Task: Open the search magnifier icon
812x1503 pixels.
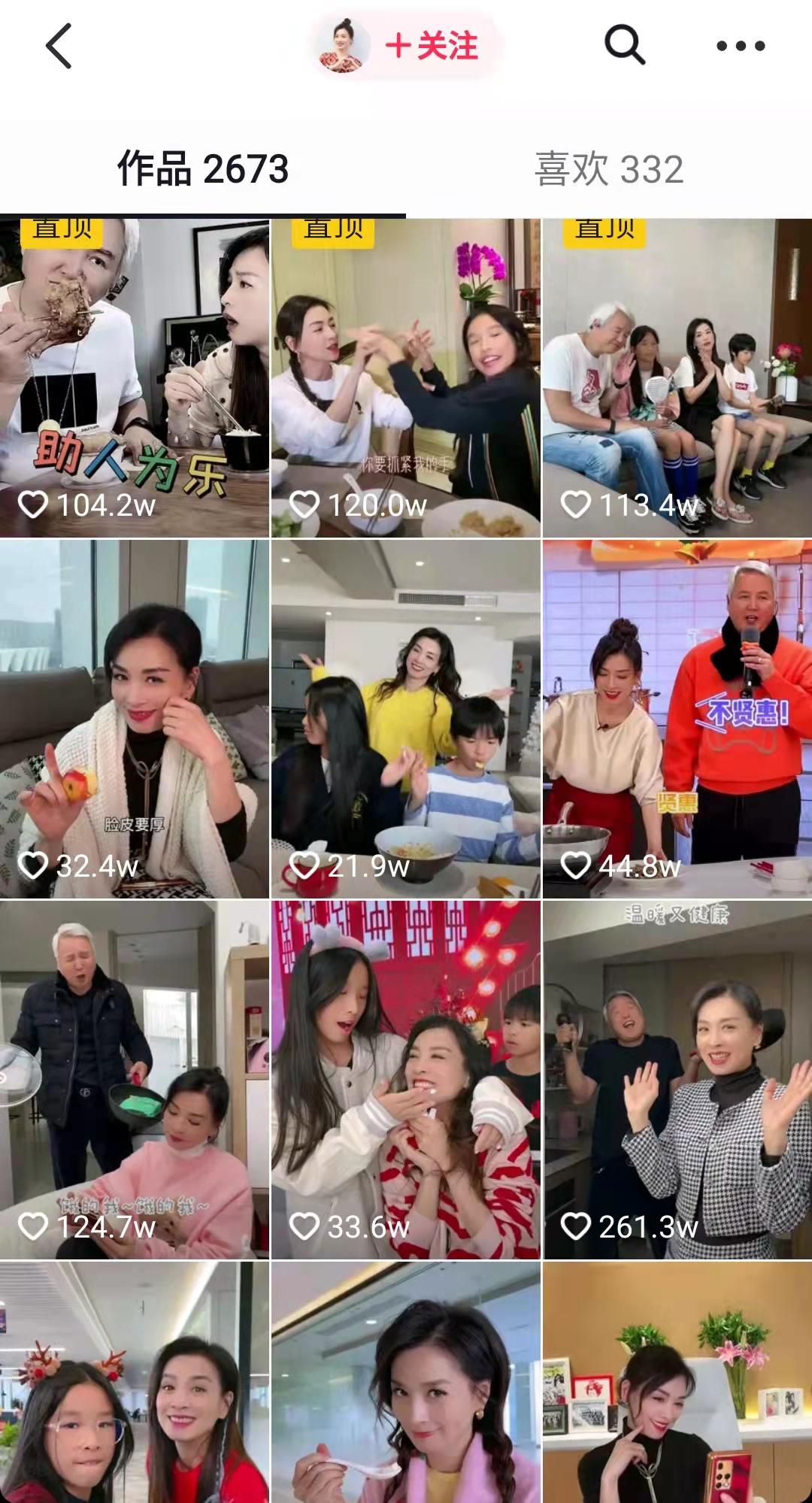Action: coord(624,46)
